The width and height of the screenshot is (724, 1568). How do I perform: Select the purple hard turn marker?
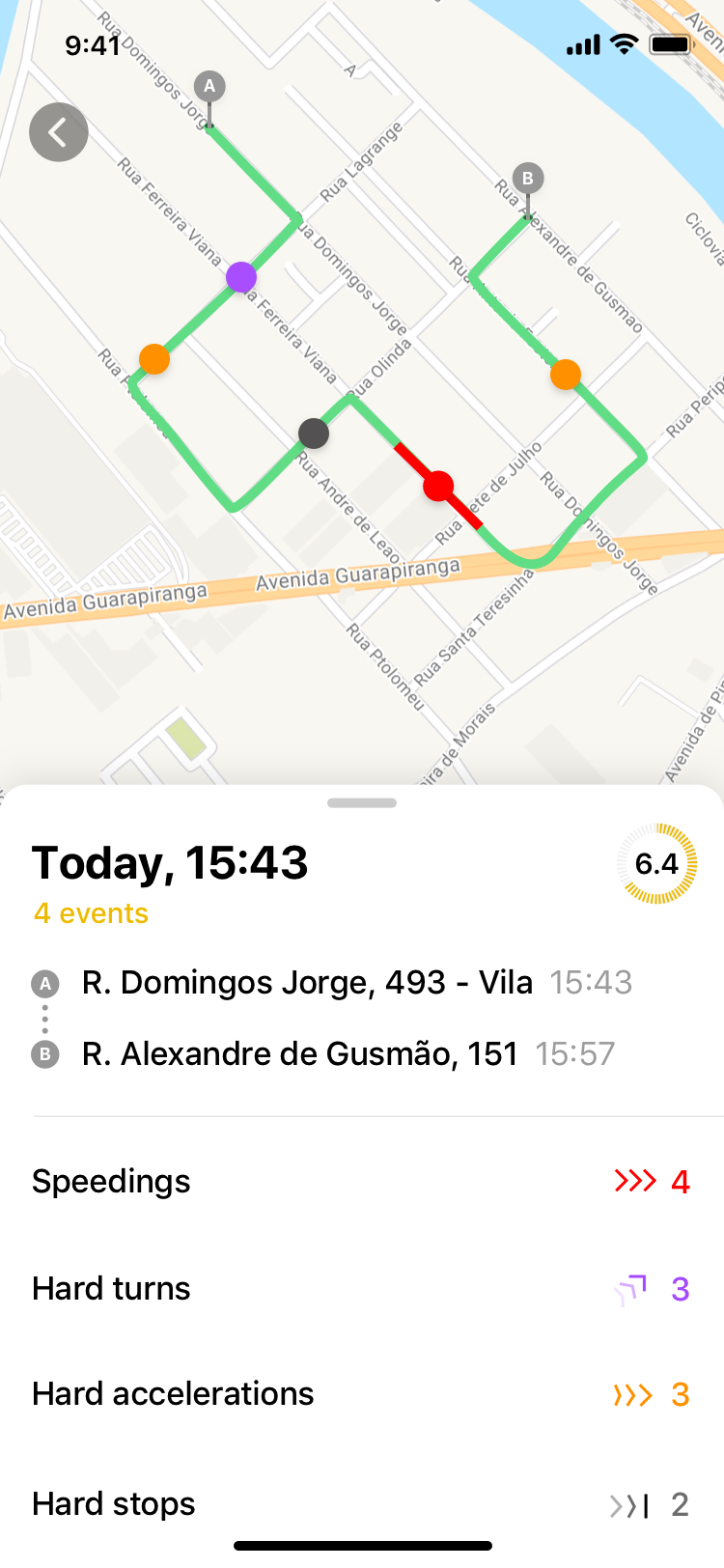pos(241,278)
